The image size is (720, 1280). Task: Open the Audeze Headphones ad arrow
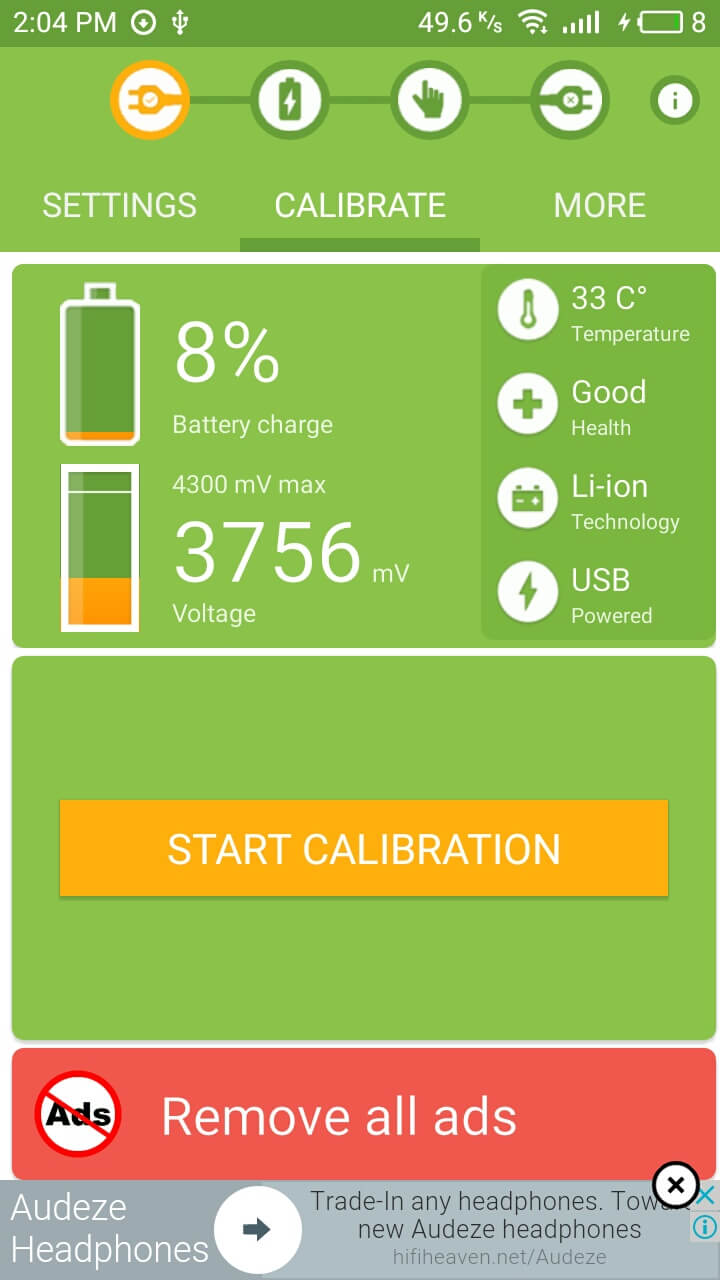coord(258,1230)
